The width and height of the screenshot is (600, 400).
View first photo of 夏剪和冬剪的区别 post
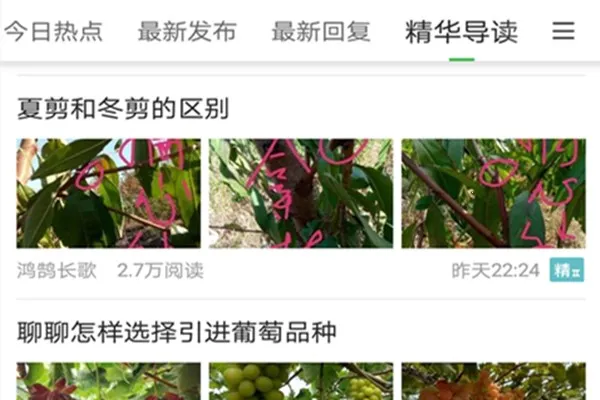tap(108, 193)
